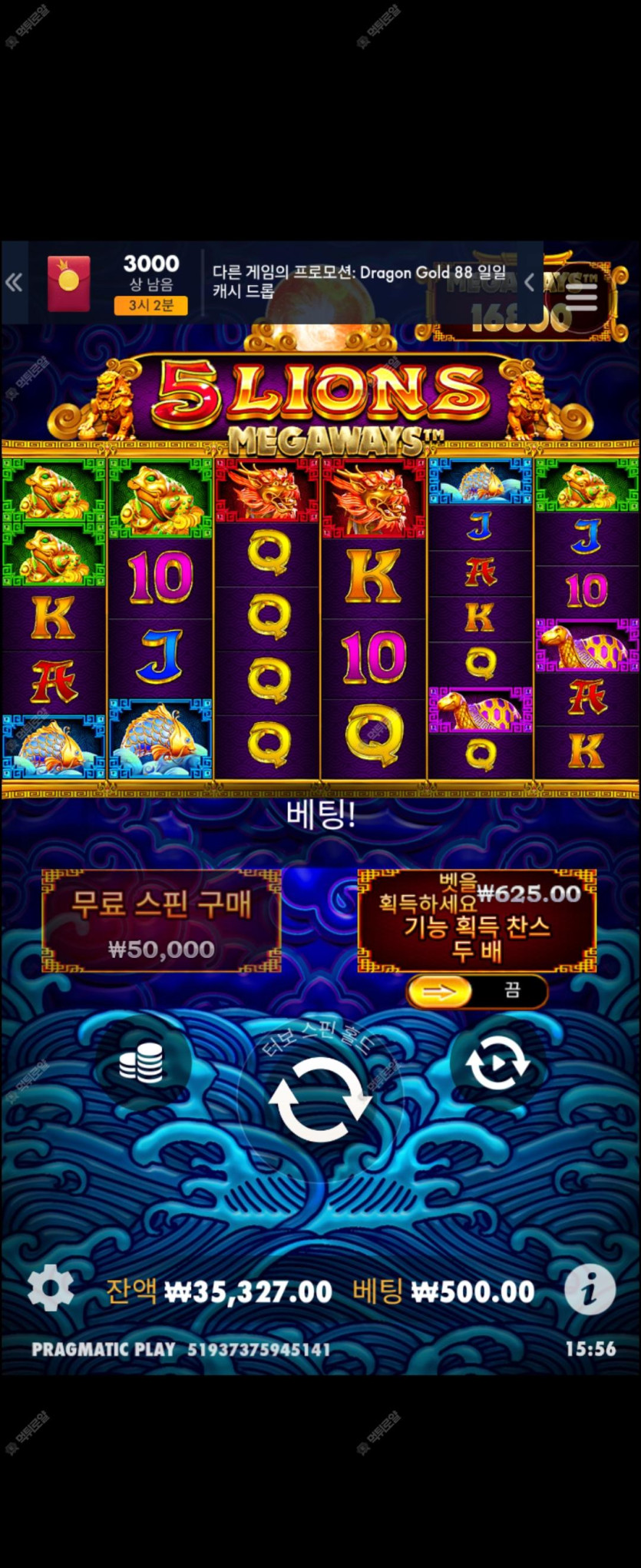The width and height of the screenshot is (641, 1568).
Task: Tap the double chance ₩625.00 feature panel
Action: pyautogui.click(x=477, y=920)
